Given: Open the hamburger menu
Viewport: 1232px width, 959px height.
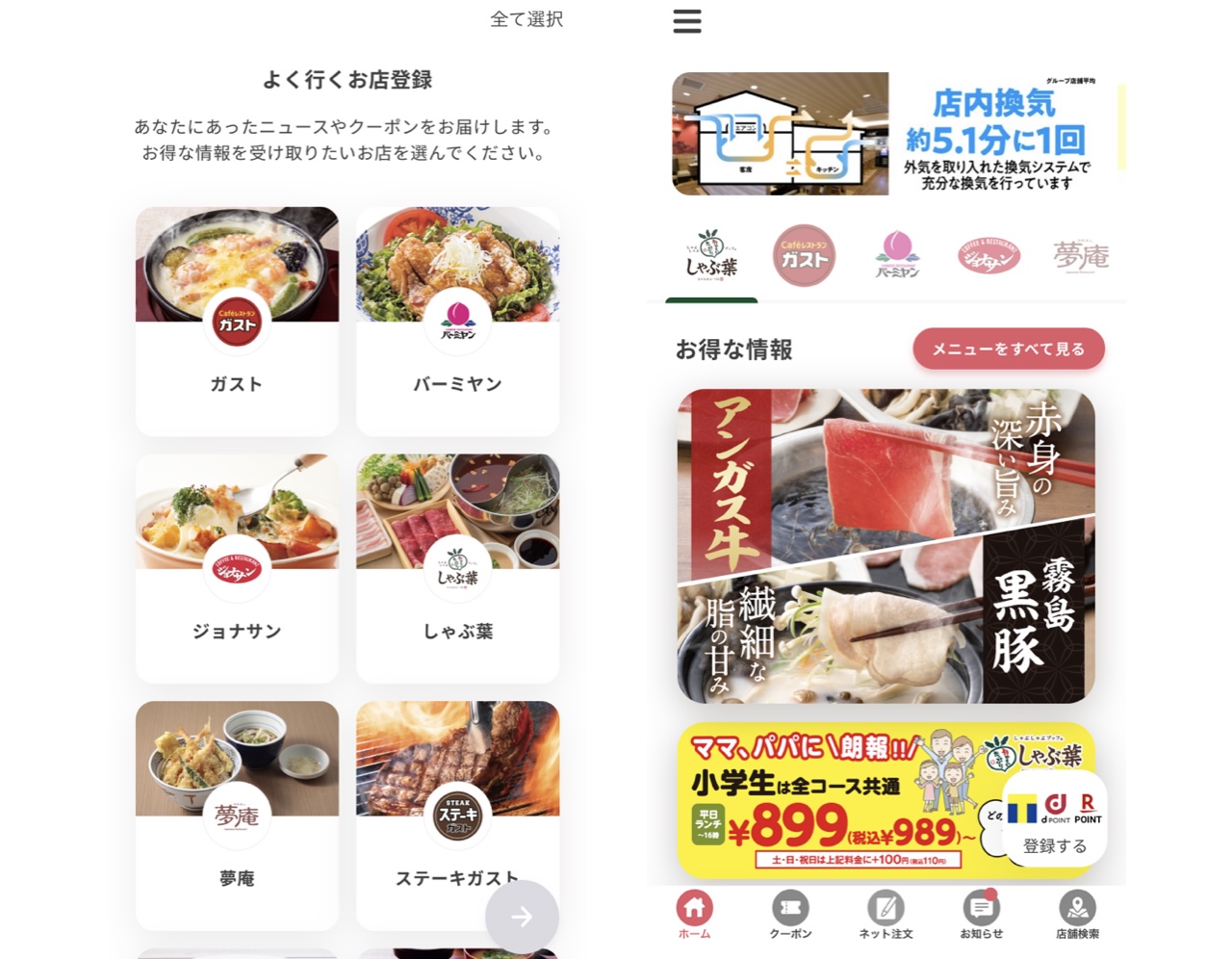Looking at the screenshot, I should (686, 21).
